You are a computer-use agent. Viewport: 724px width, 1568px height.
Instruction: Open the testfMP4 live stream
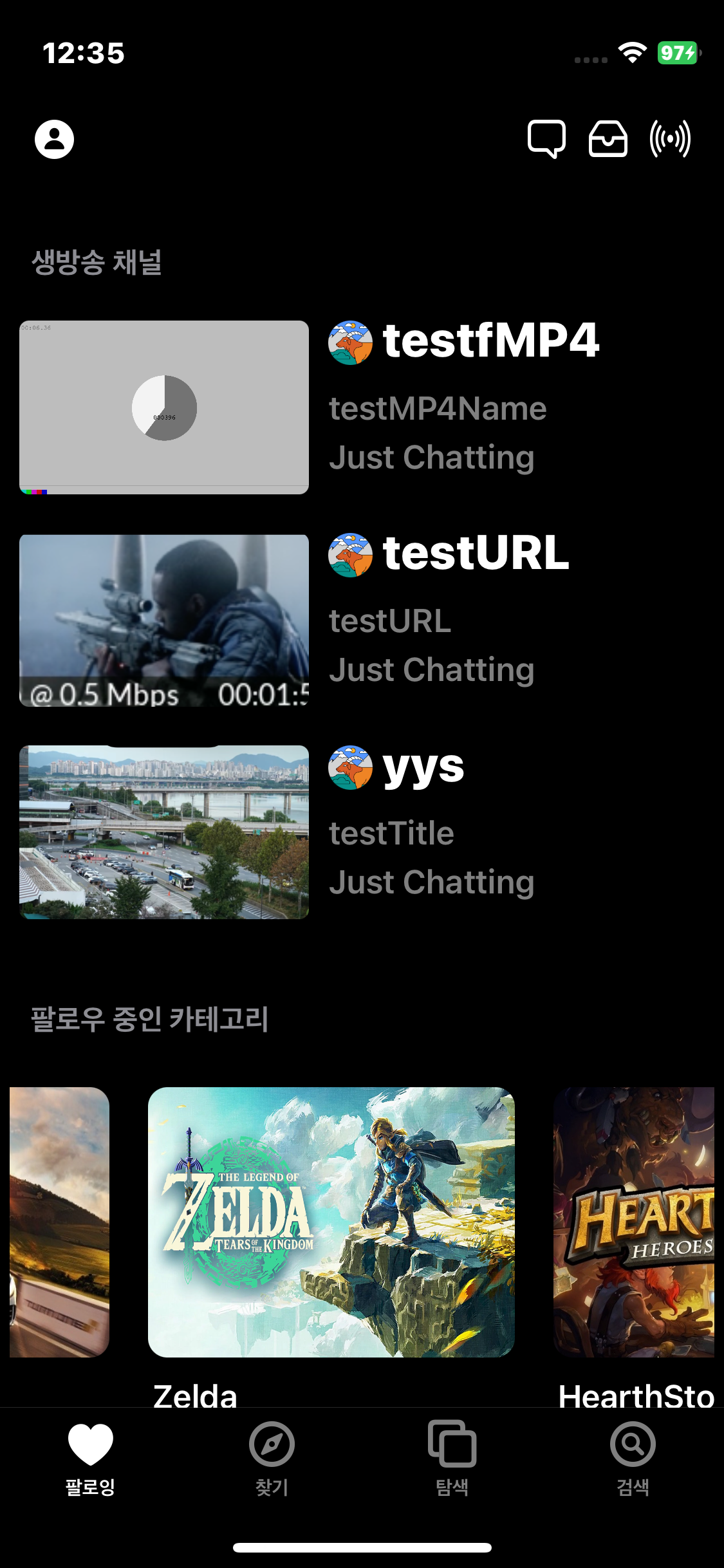(164, 406)
